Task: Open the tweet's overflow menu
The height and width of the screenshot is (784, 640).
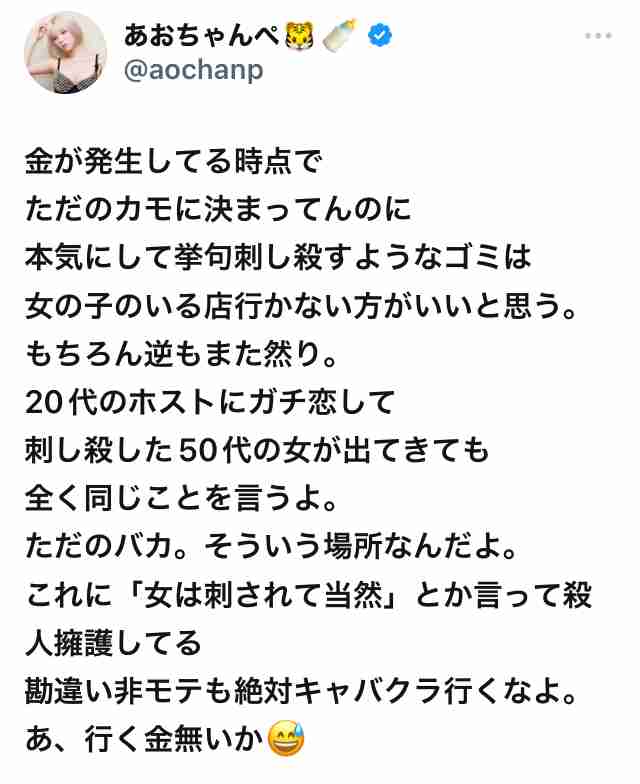Action: (x=597, y=36)
